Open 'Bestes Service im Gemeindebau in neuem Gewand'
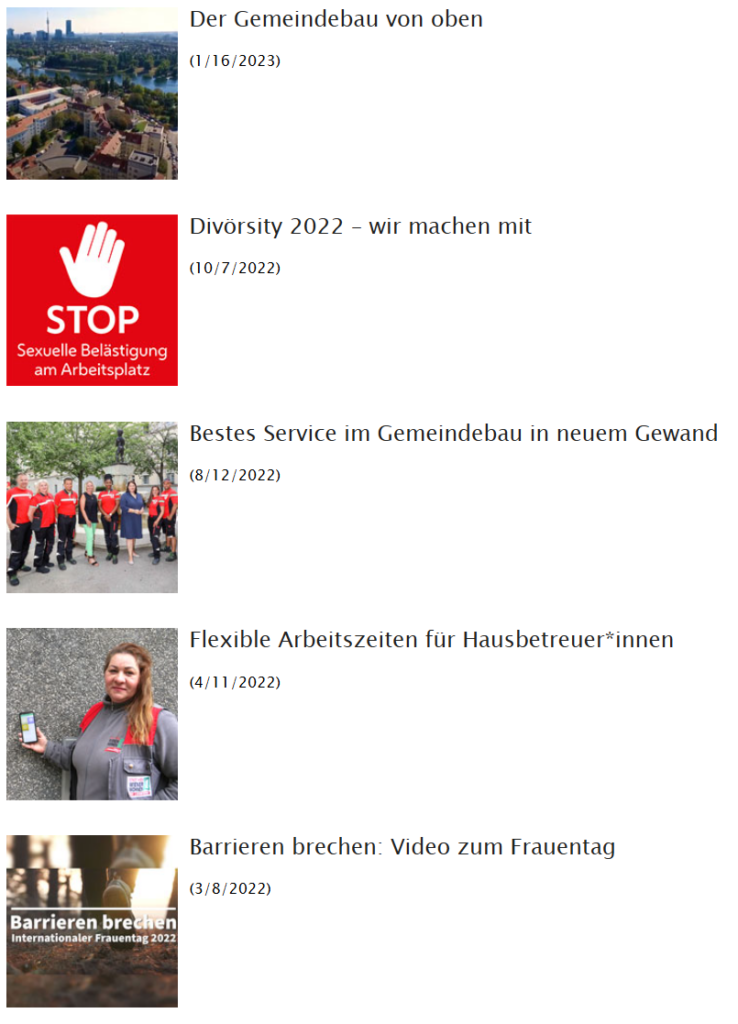The height and width of the screenshot is (1024, 738). pos(453,433)
